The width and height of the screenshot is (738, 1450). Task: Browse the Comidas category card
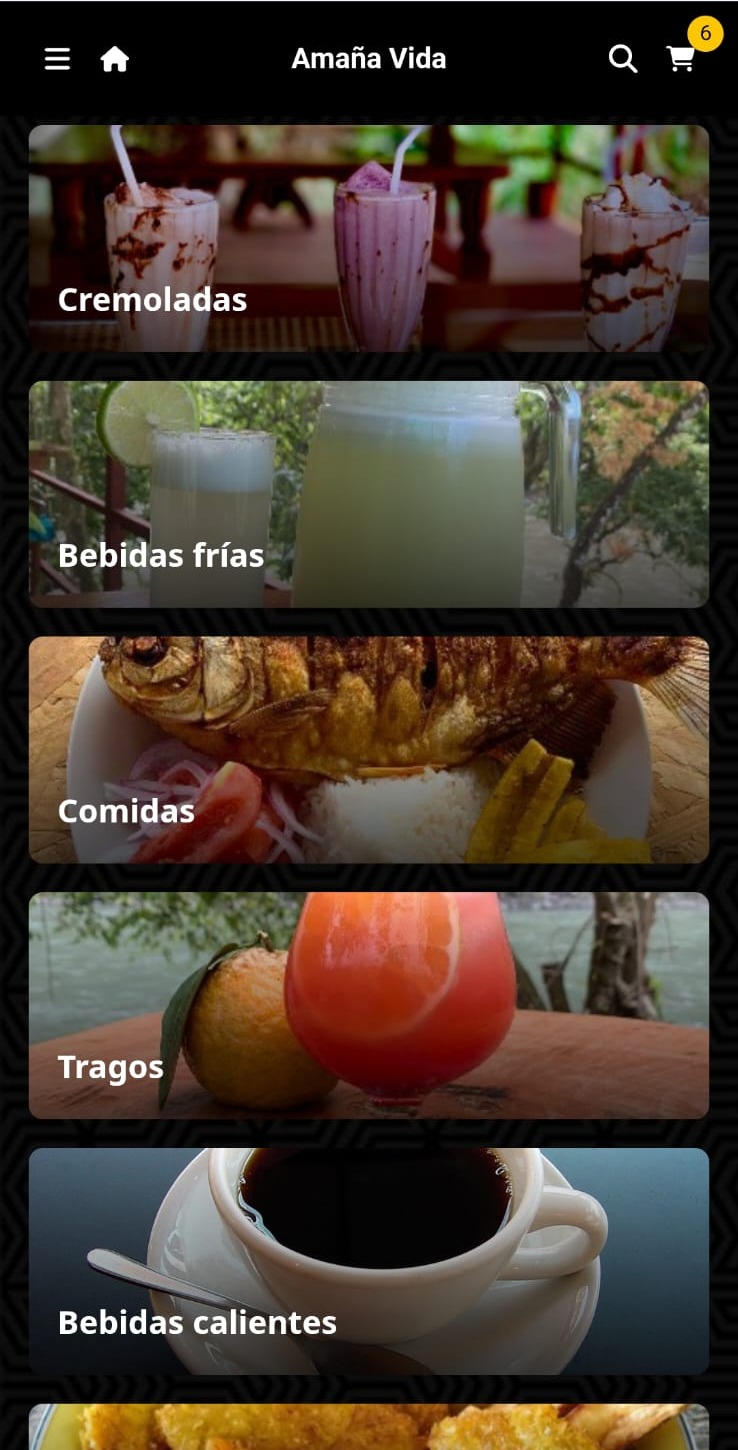[x=369, y=749]
